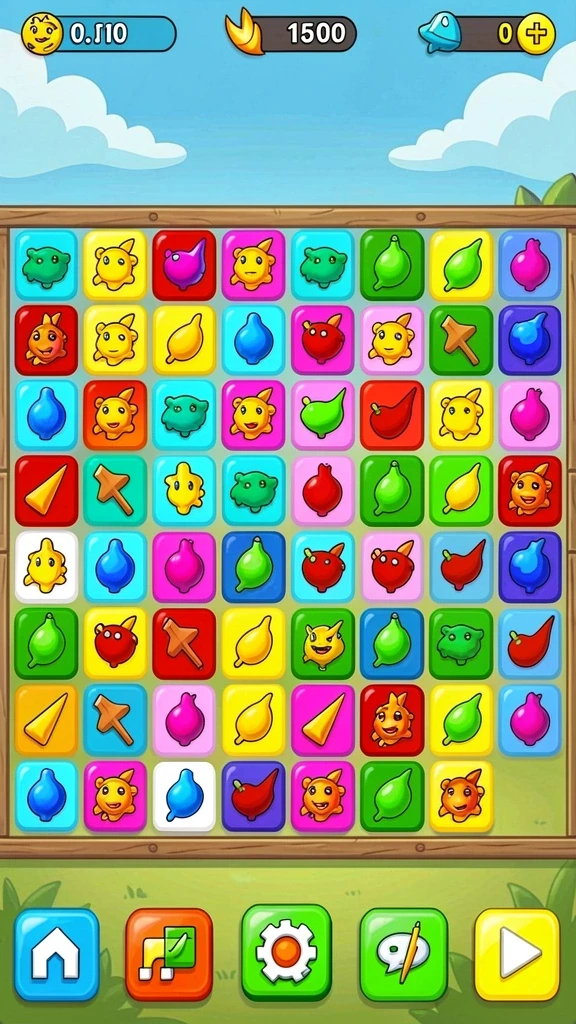Select the purple drop on the red tile
Image resolution: width=576 pixels, height=1024 pixels.
coord(184,264)
